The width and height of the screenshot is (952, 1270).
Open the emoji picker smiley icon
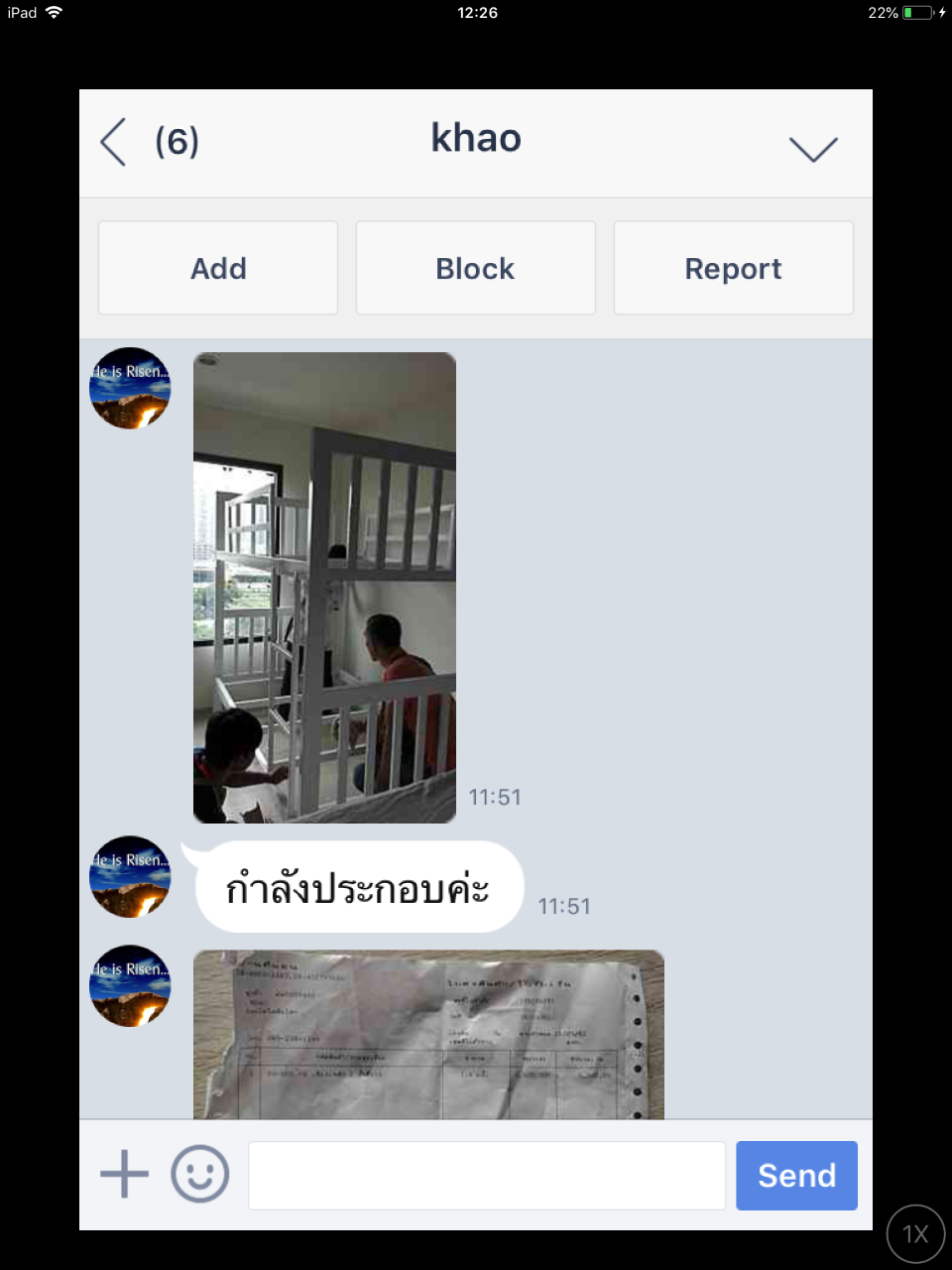(x=198, y=1174)
